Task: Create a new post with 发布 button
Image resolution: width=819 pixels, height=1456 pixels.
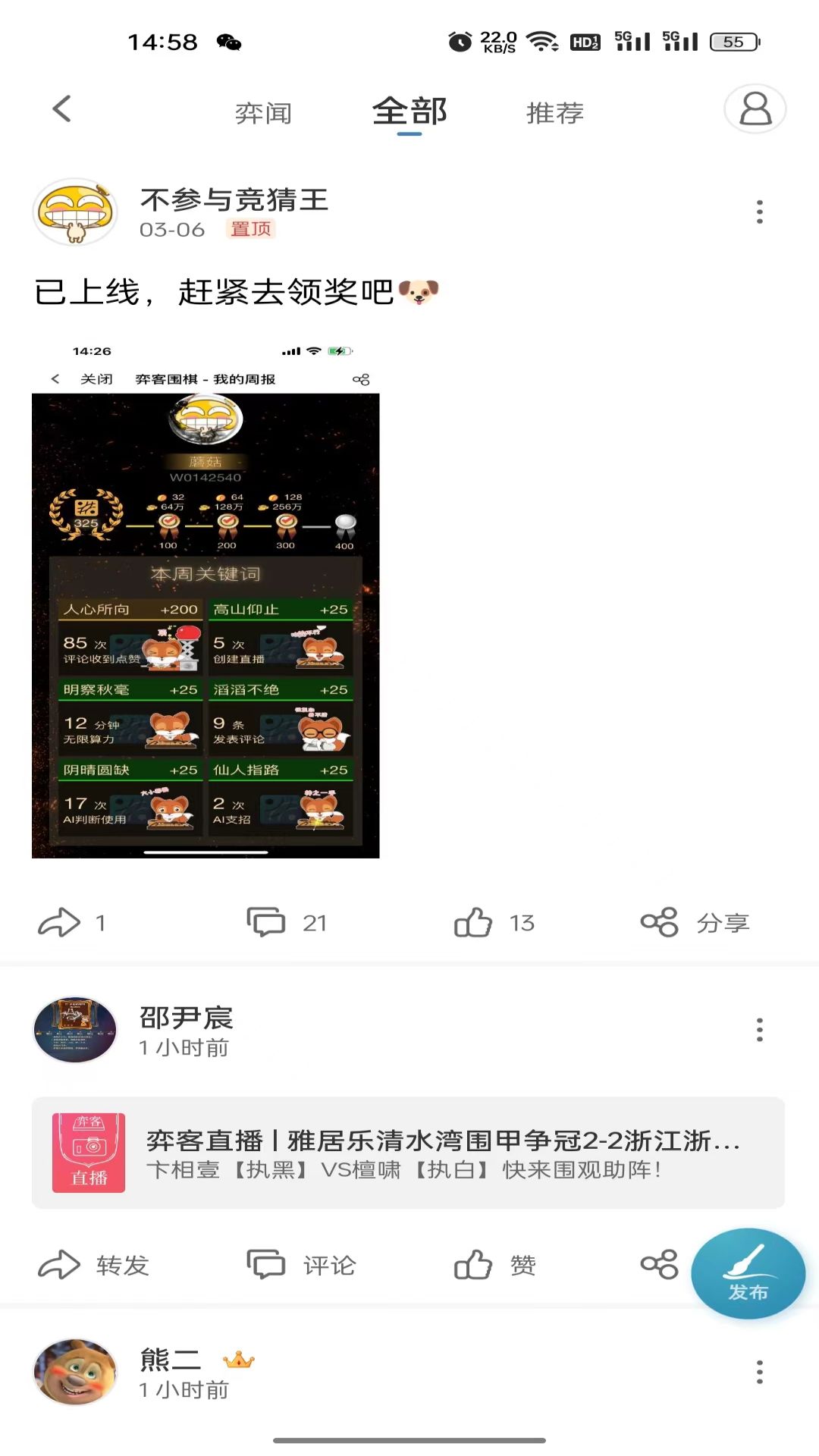Action: point(748,1274)
